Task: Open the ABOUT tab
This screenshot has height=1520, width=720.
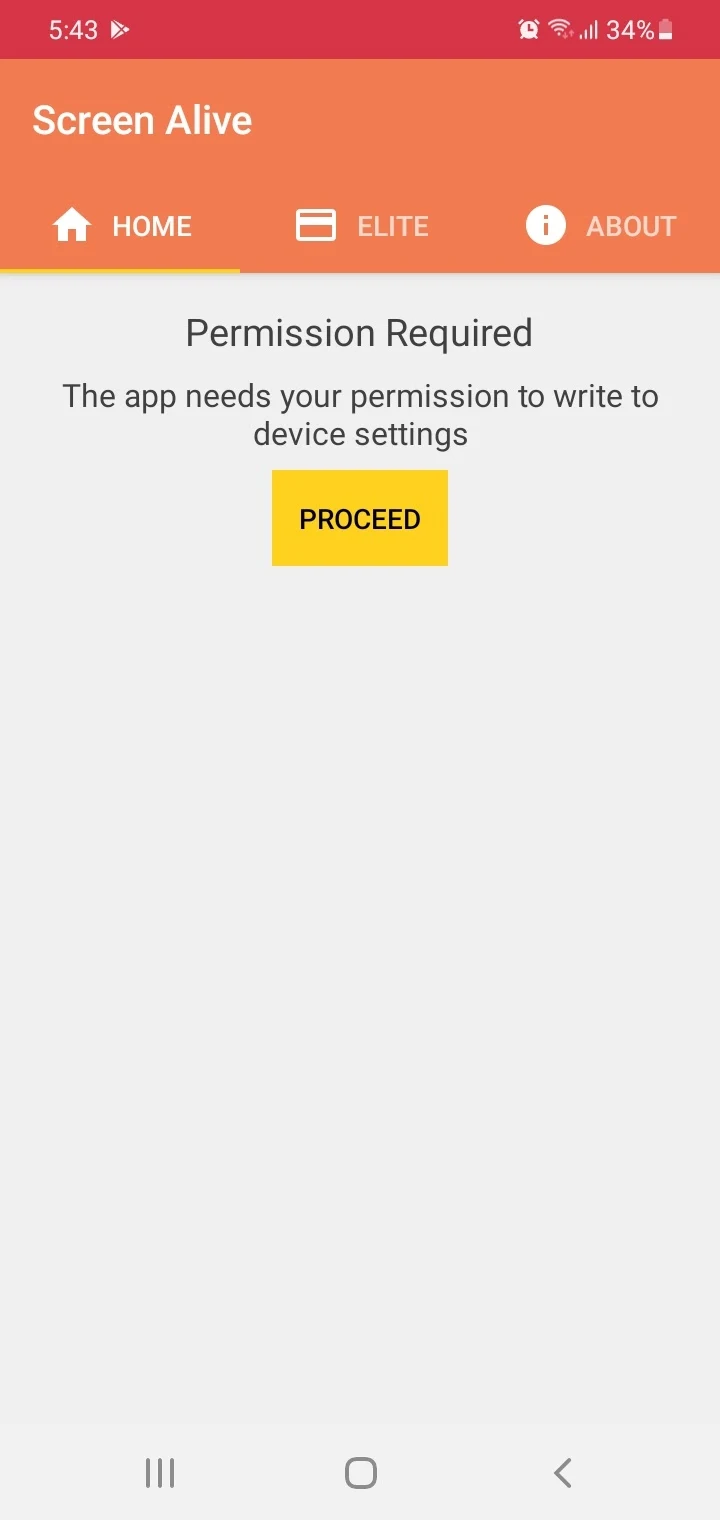Action: [x=600, y=226]
